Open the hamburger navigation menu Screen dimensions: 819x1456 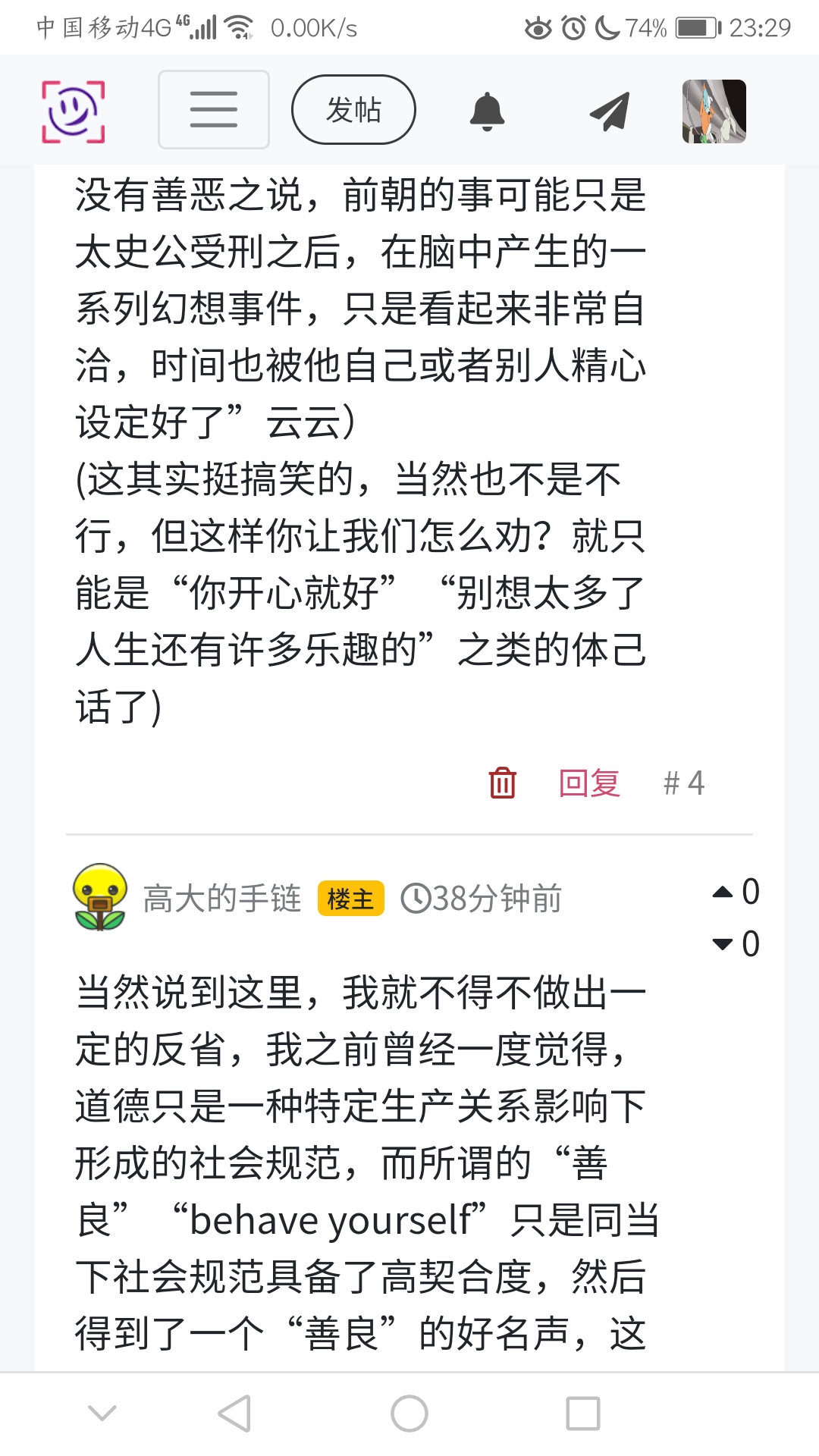(x=214, y=110)
